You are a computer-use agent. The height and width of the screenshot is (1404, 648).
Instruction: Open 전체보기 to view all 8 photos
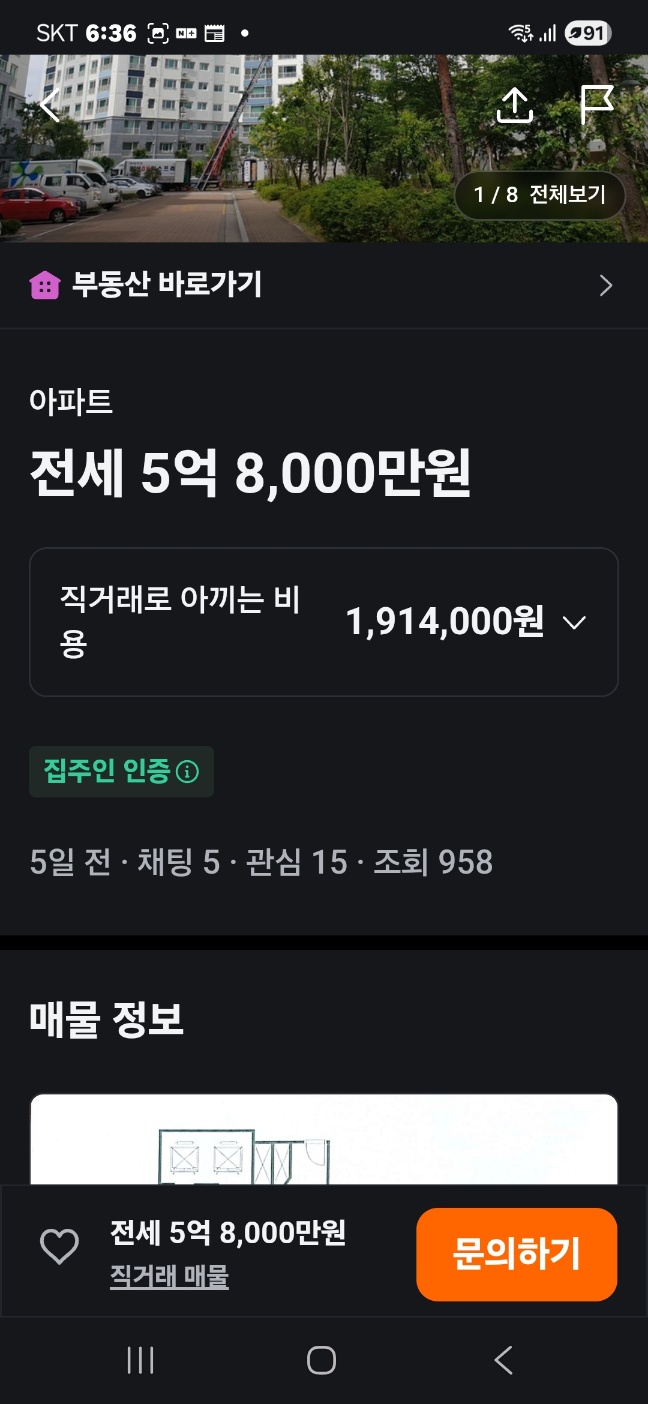(540, 195)
